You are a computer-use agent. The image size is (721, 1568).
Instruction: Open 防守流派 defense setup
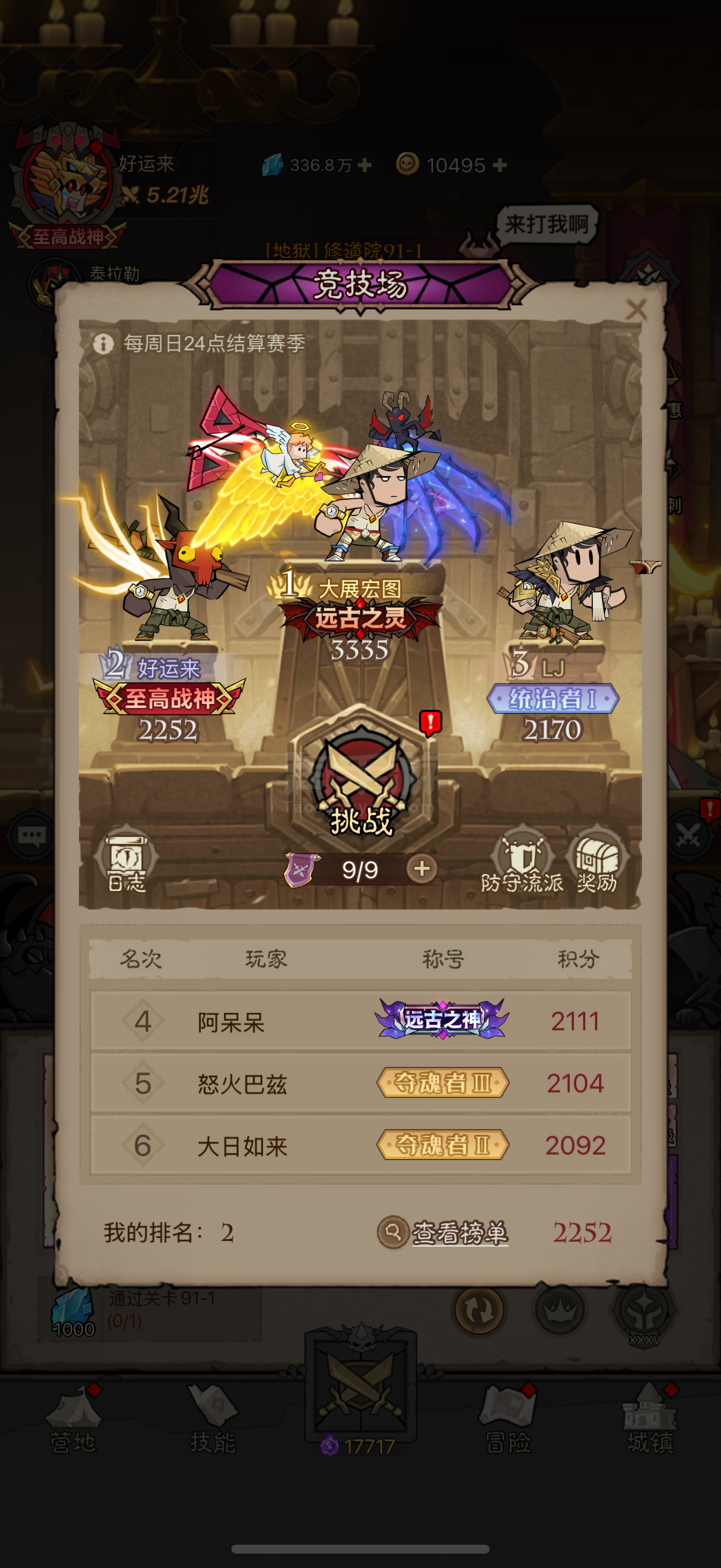tap(522, 861)
